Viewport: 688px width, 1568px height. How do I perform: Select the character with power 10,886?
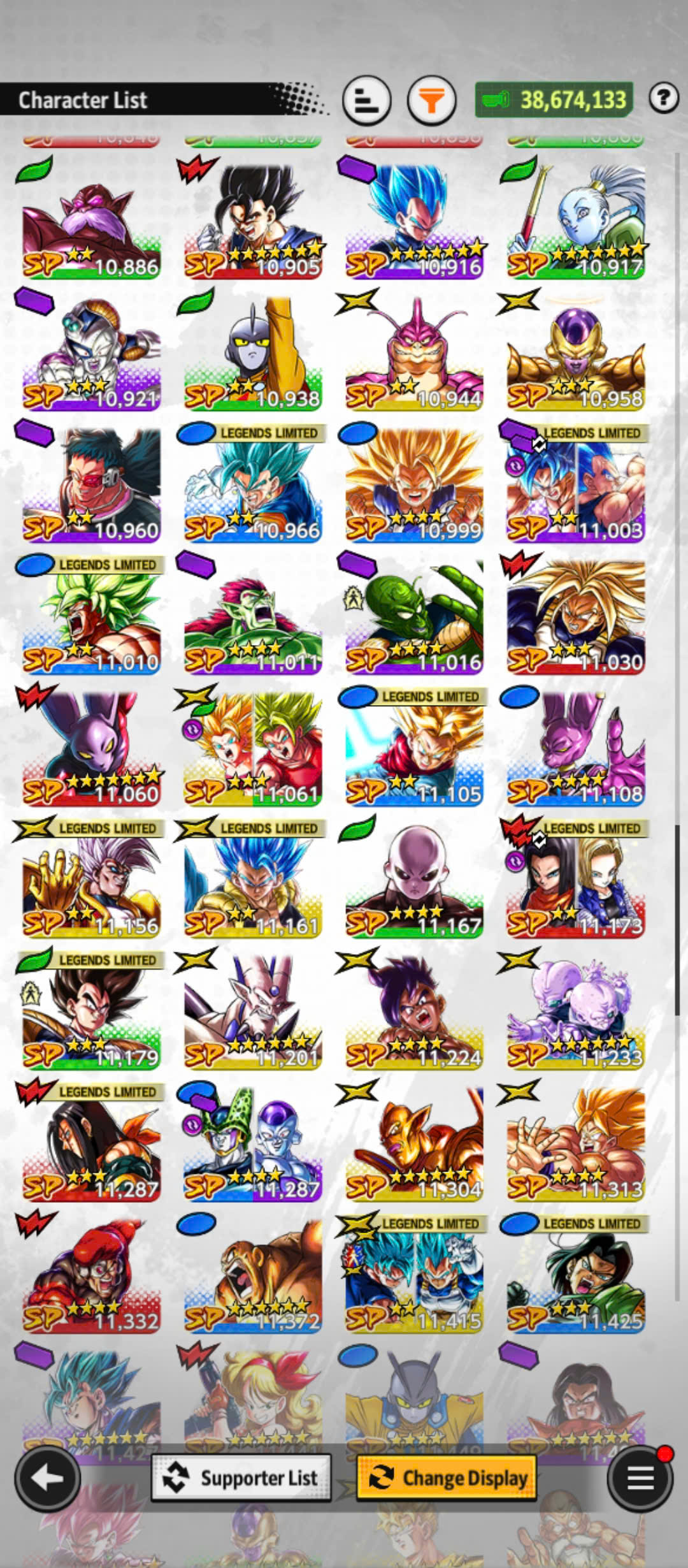click(91, 221)
